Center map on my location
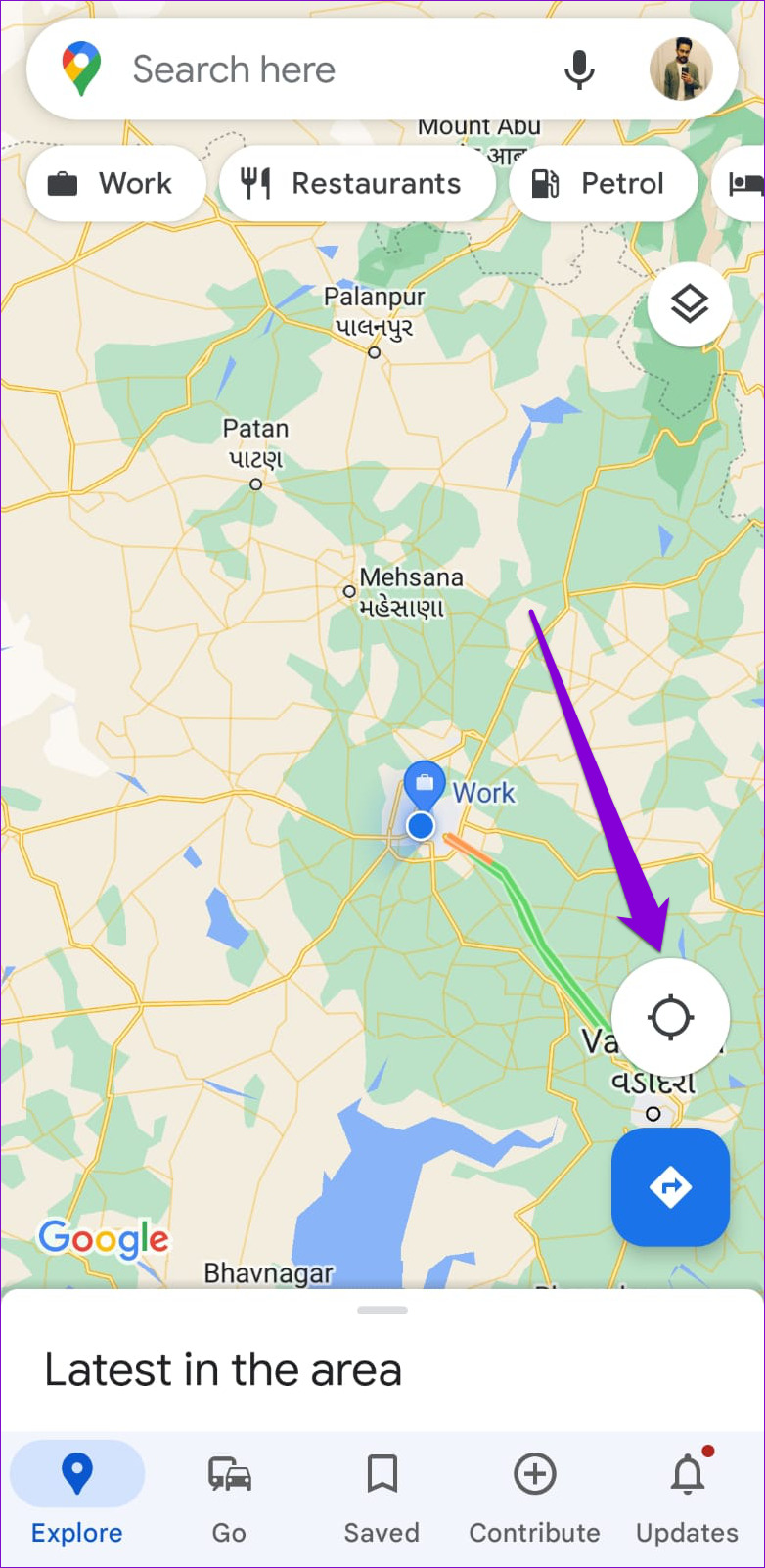The image size is (765, 1568). [671, 1017]
